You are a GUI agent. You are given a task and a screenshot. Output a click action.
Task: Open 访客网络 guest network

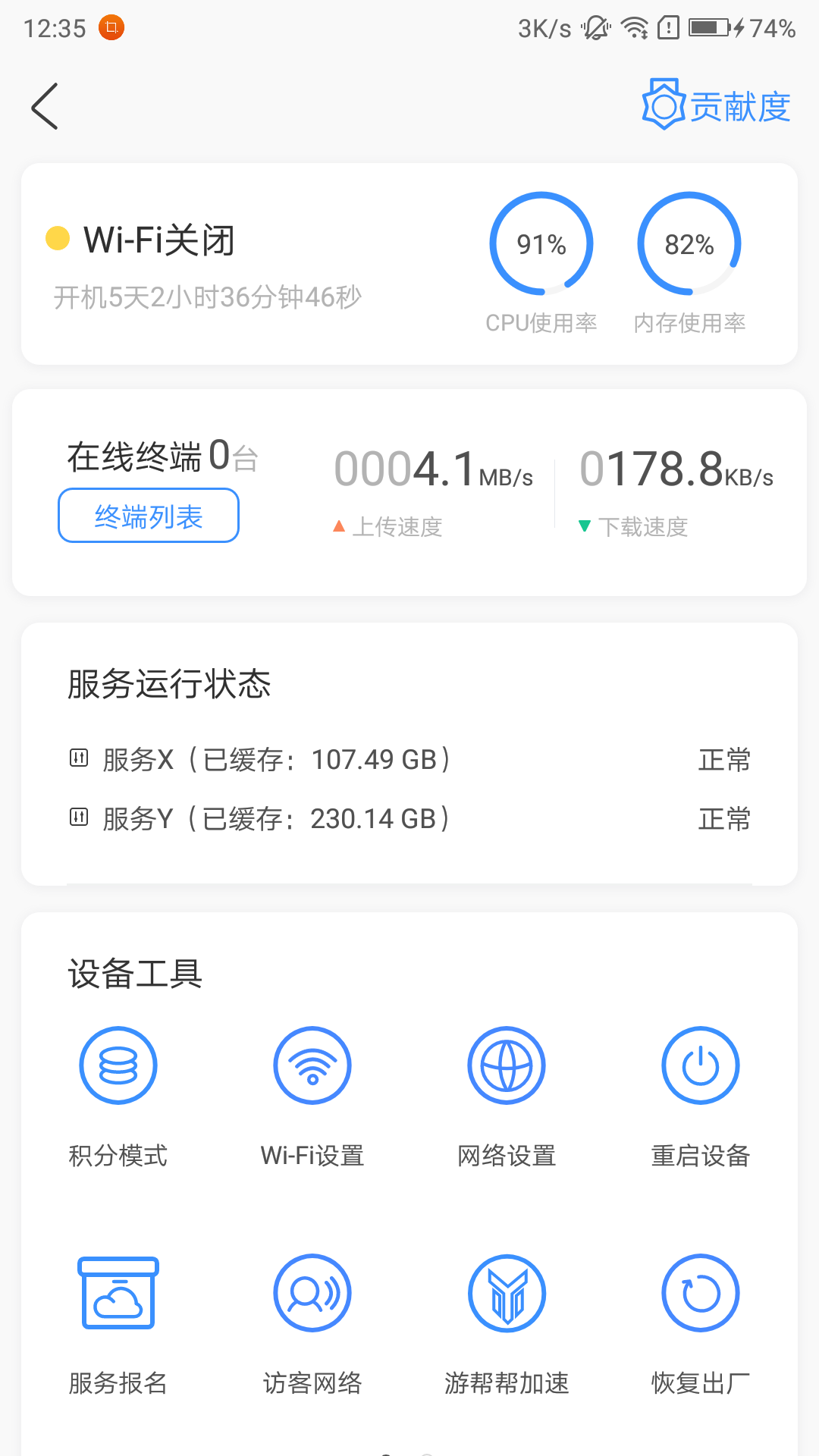point(312,1293)
